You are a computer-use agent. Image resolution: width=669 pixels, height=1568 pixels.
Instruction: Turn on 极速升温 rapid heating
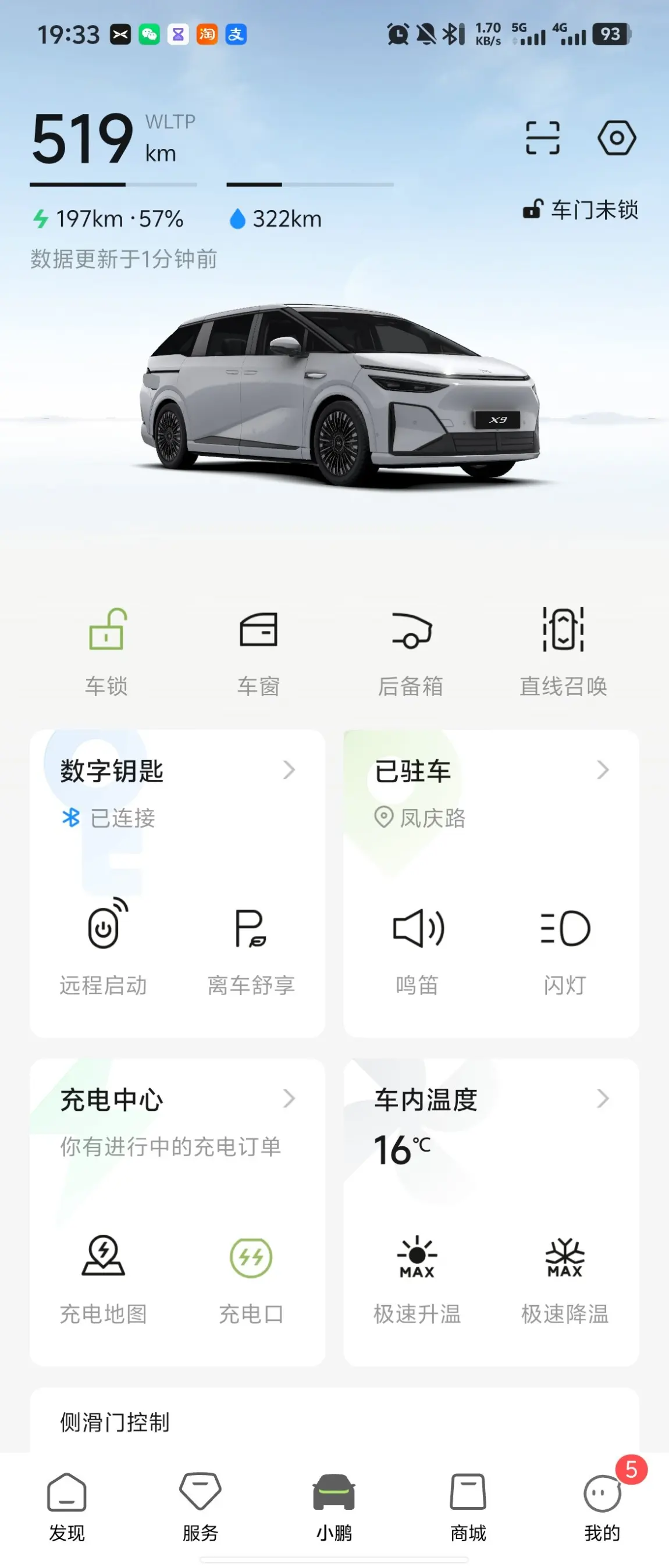pos(418,1273)
